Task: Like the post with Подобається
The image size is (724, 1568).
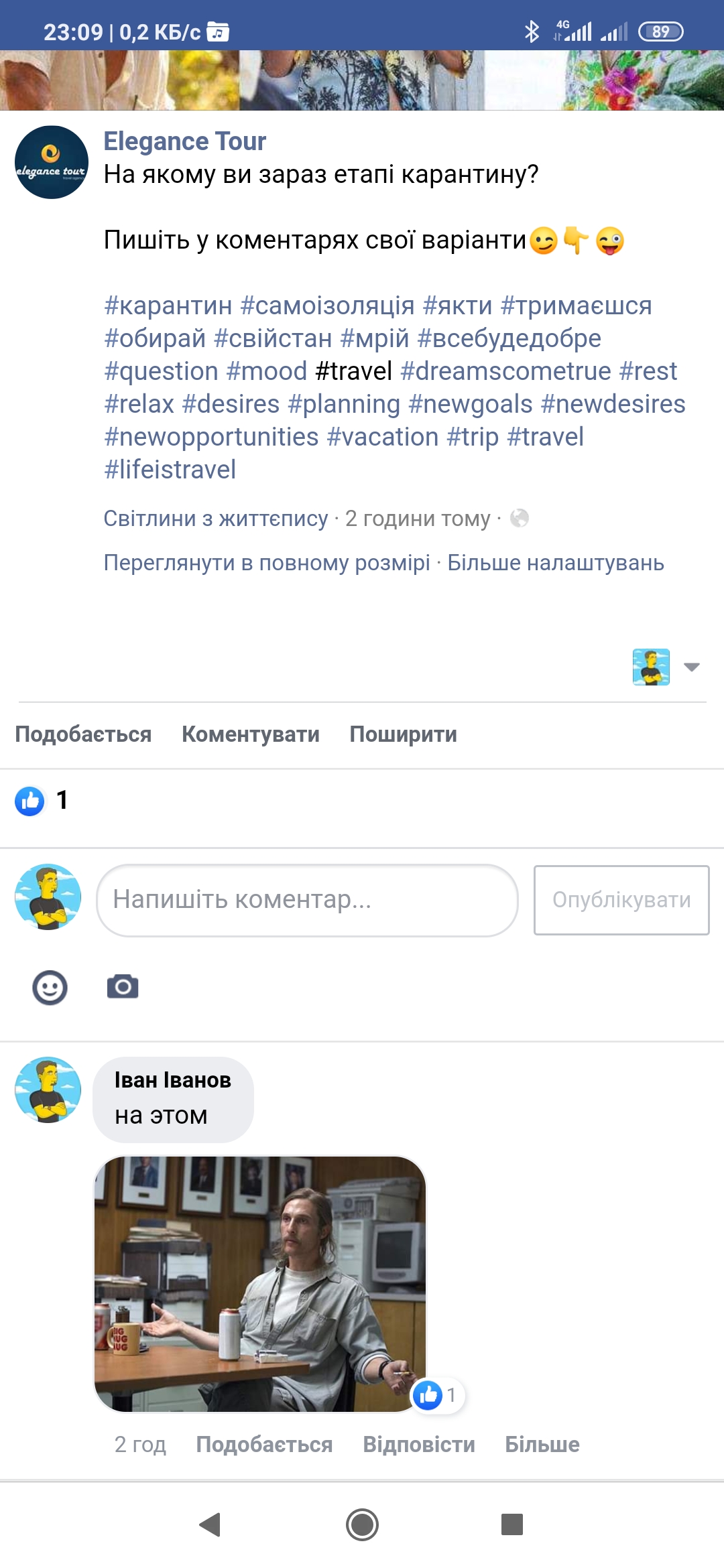Action: click(x=83, y=734)
